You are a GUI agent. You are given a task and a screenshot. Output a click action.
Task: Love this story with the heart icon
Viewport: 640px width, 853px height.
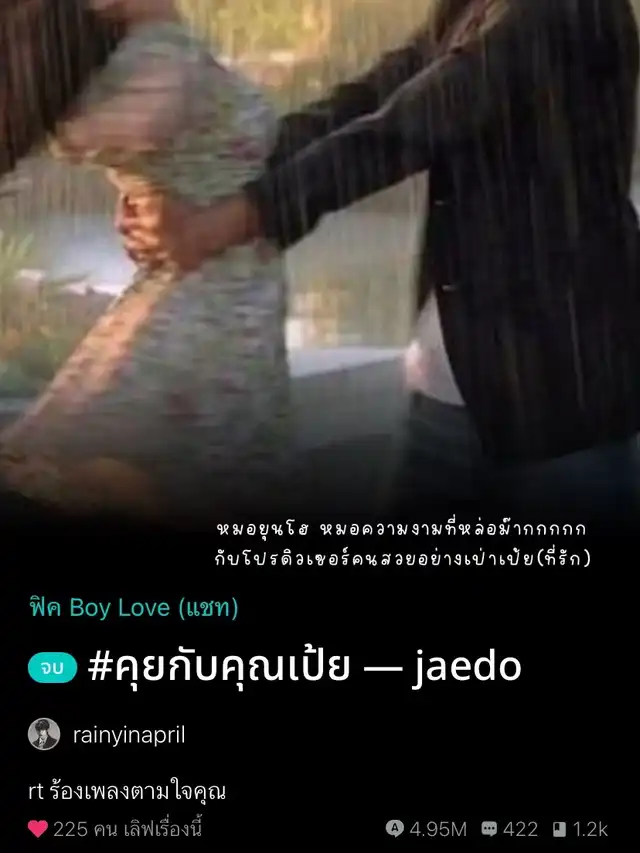pos(38,829)
